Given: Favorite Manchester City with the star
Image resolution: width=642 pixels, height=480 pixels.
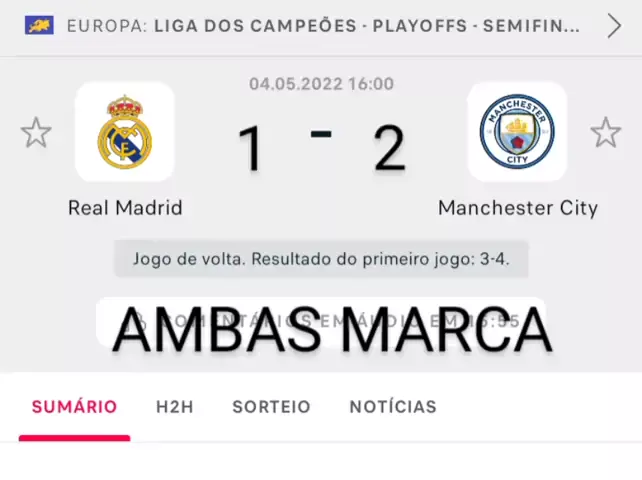Looking at the screenshot, I should [605, 132].
